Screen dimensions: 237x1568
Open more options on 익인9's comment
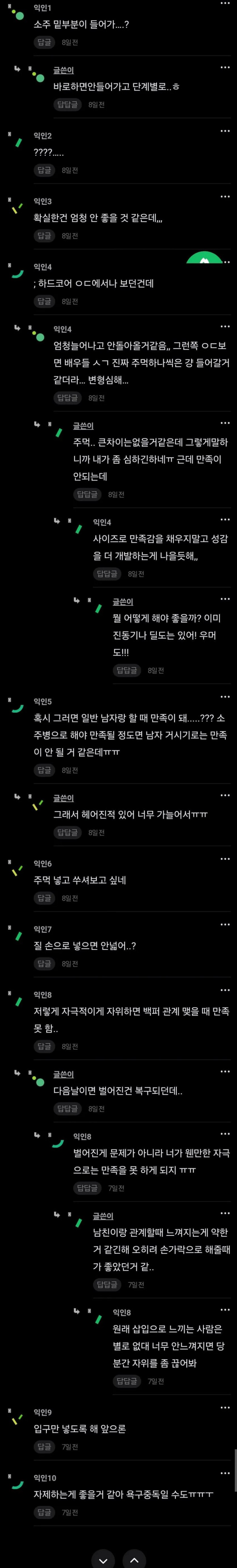click(225, 1408)
